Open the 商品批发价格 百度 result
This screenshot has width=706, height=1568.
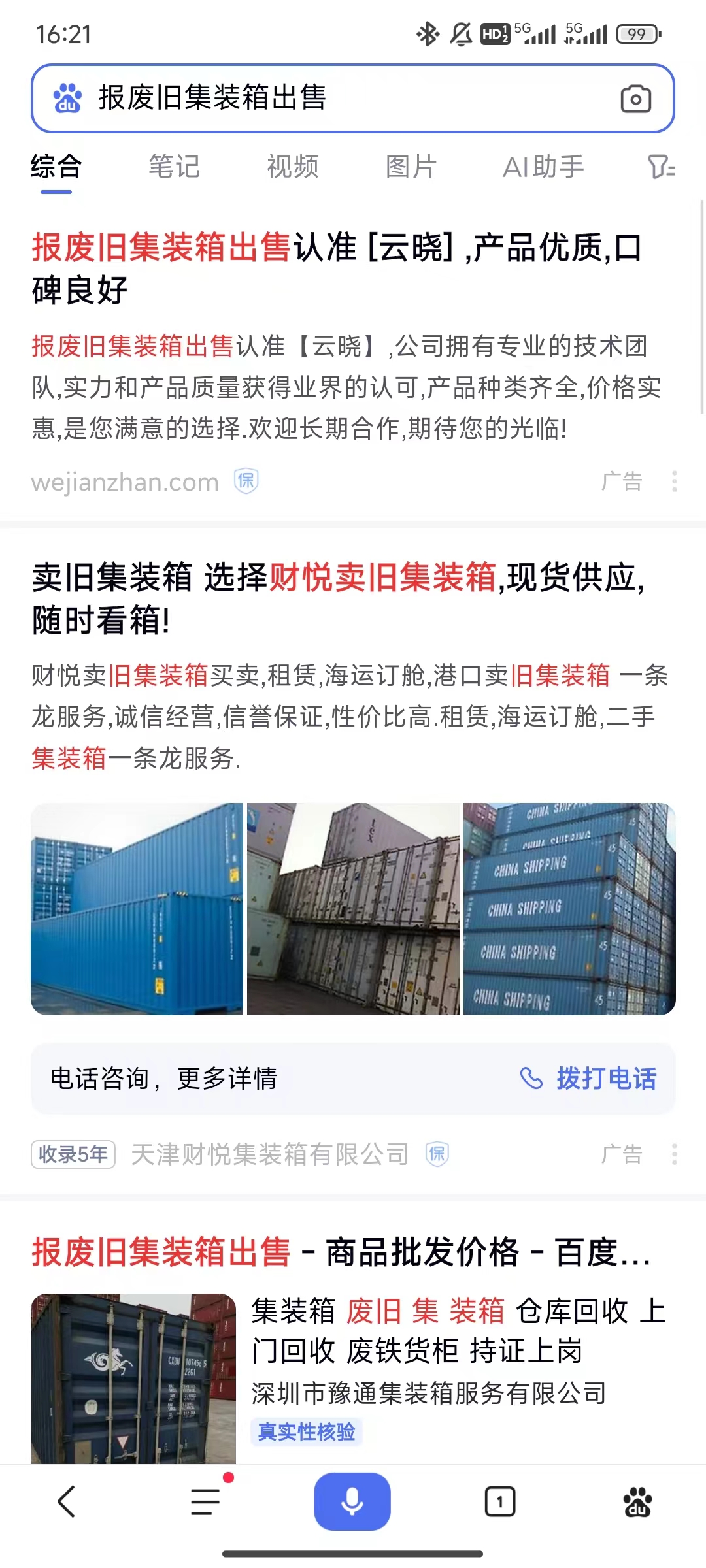coord(341,1252)
